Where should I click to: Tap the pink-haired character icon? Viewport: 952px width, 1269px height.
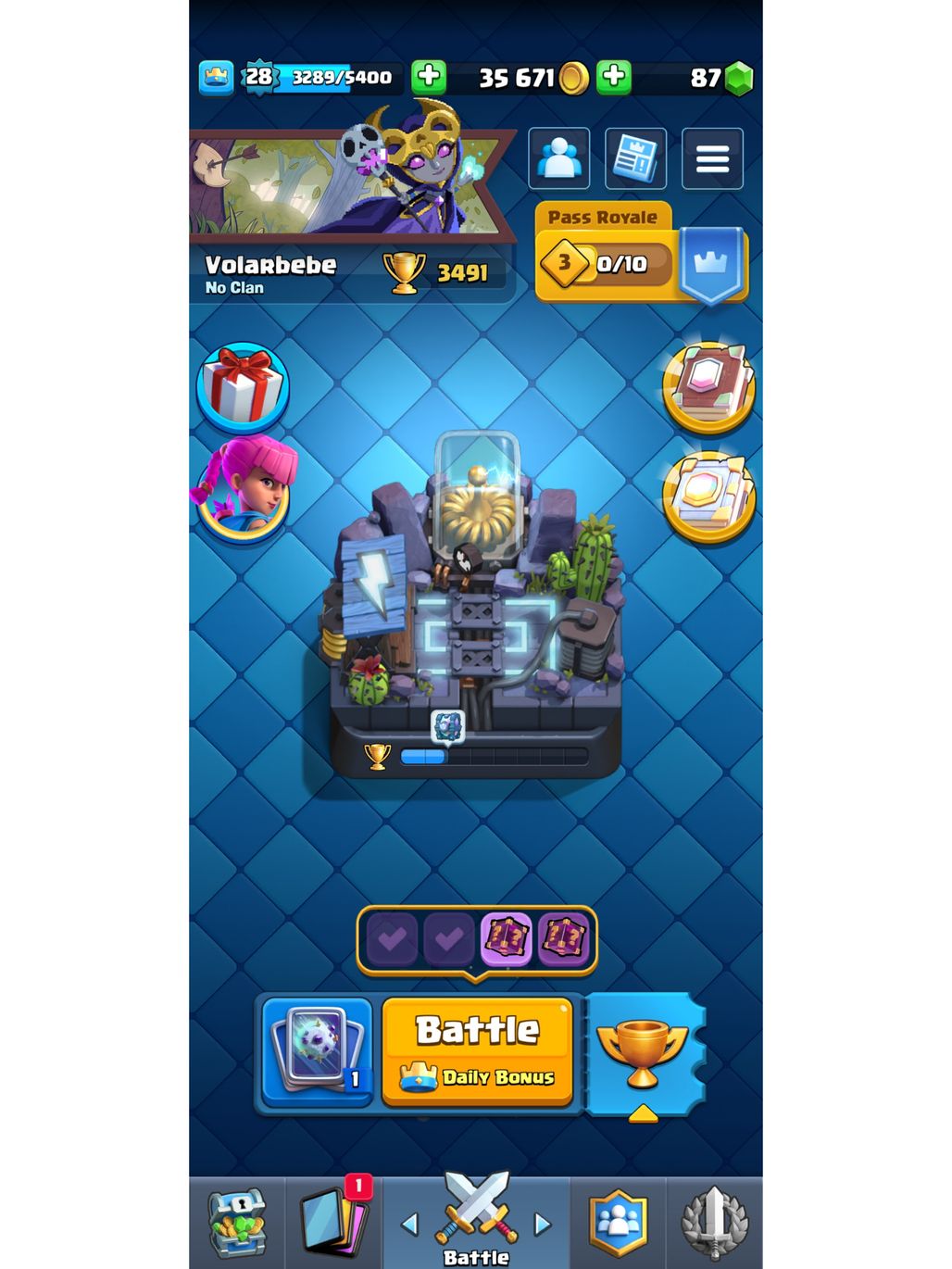click(244, 490)
